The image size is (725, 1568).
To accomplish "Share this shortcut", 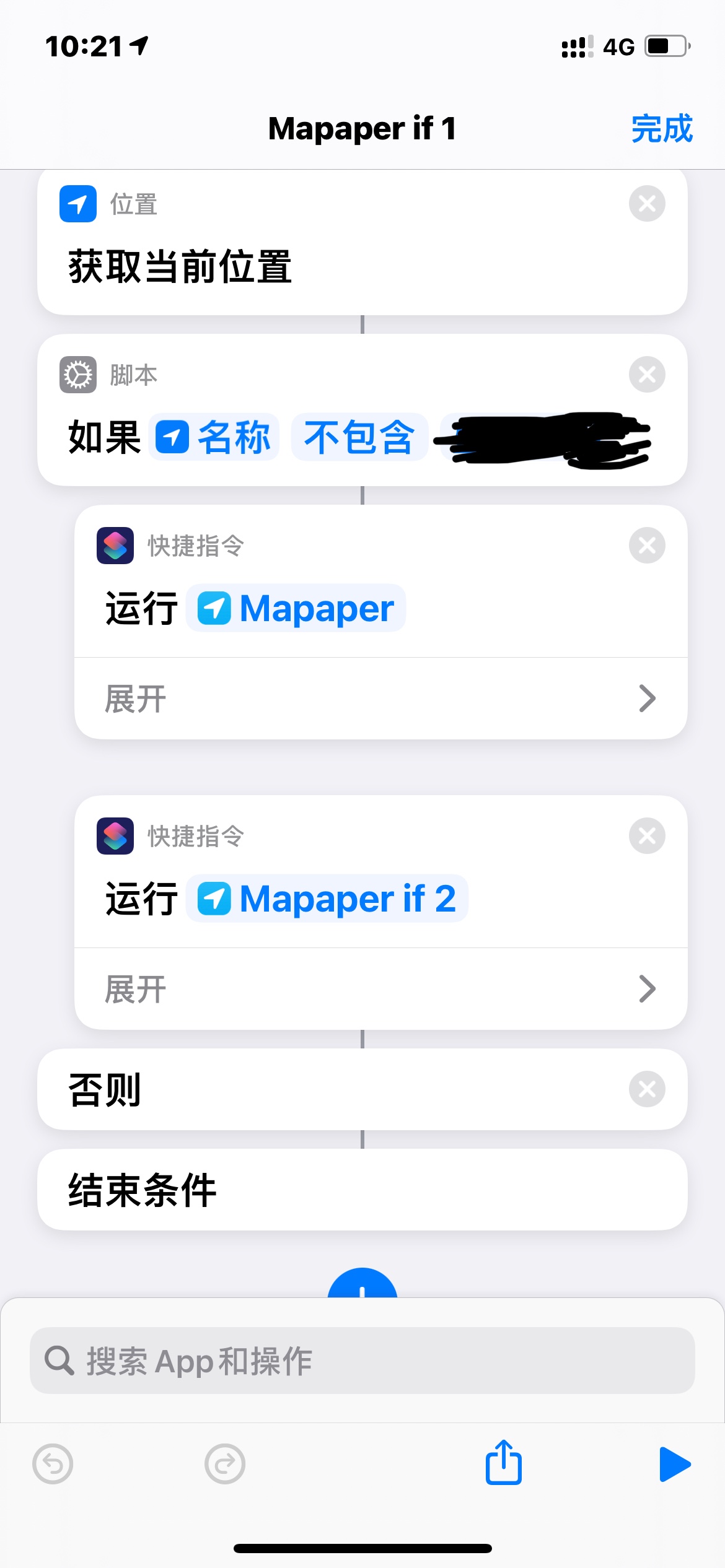I will 503,1463.
